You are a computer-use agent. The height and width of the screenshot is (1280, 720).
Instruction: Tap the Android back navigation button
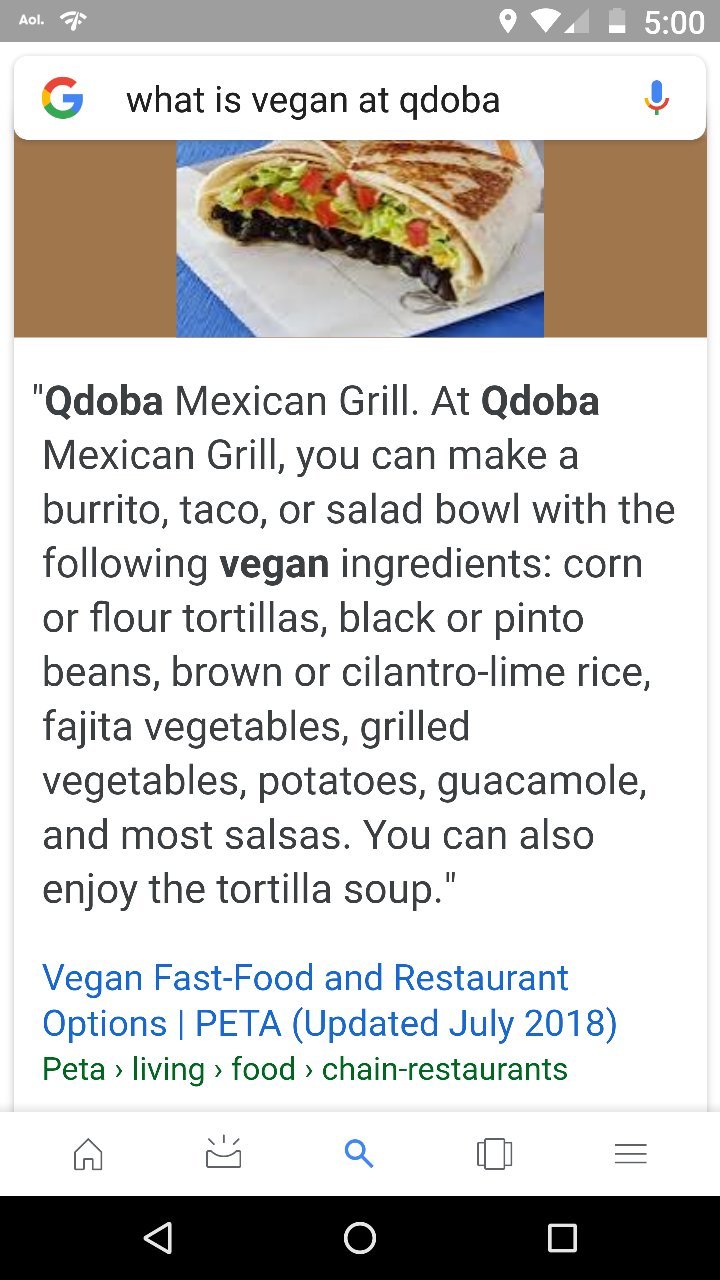click(160, 1239)
